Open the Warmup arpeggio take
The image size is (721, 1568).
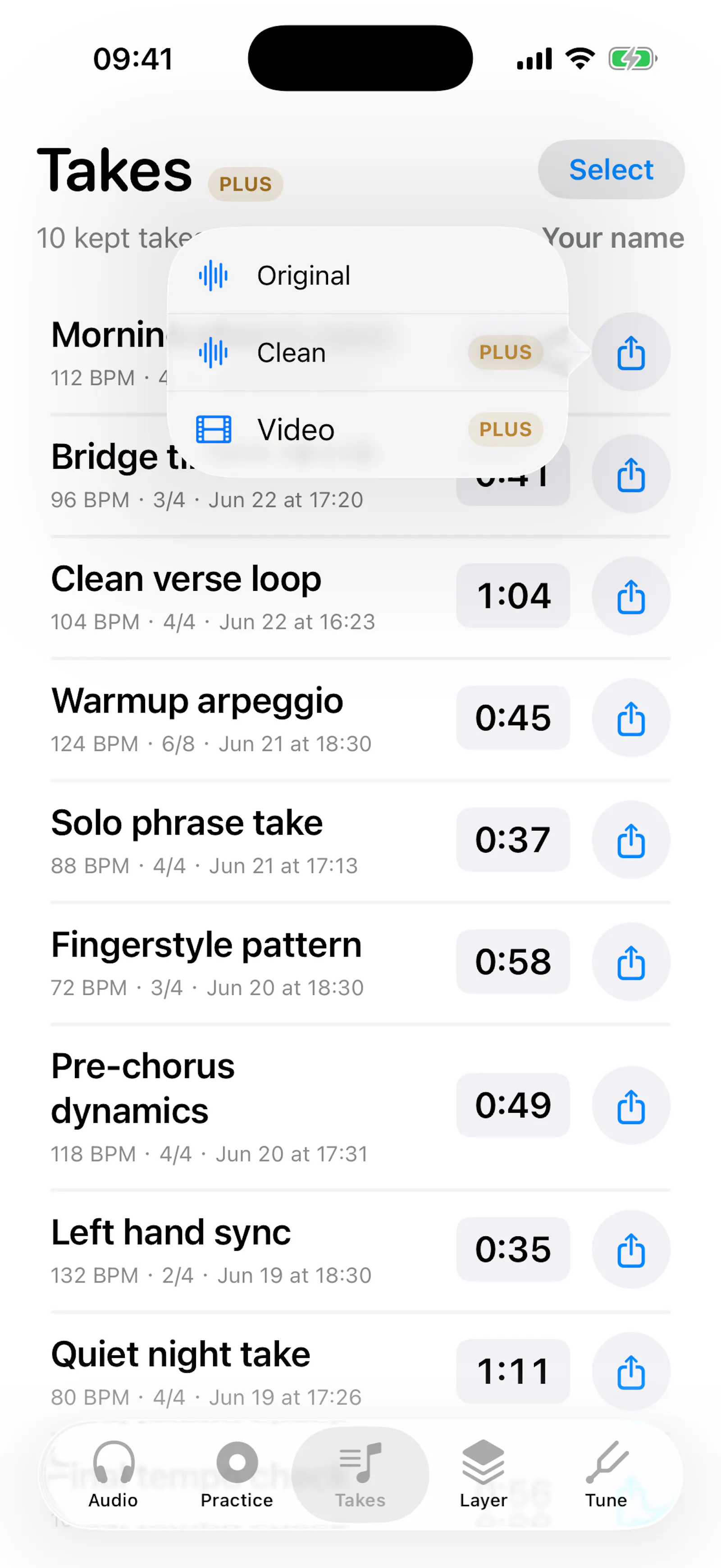[243, 719]
